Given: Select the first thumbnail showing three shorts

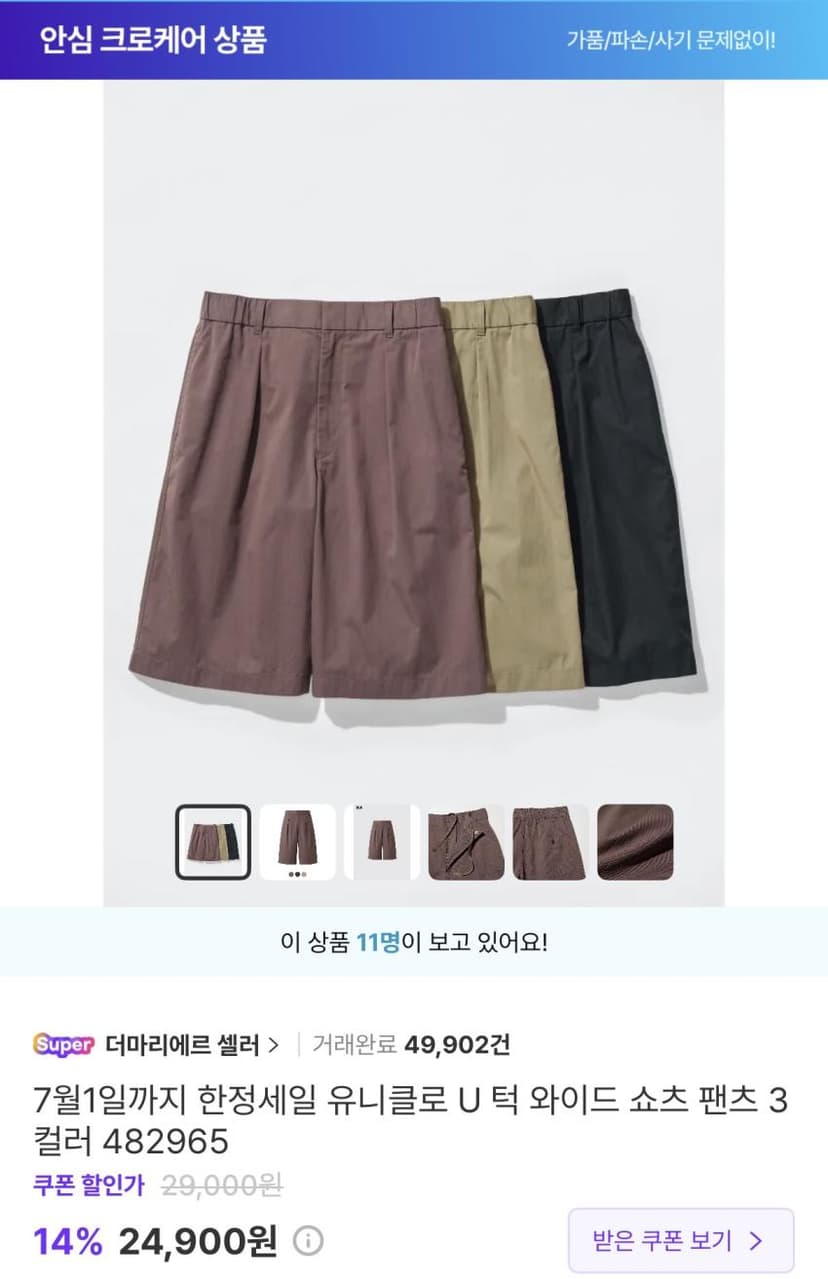Looking at the screenshot, I should point(213,842).
